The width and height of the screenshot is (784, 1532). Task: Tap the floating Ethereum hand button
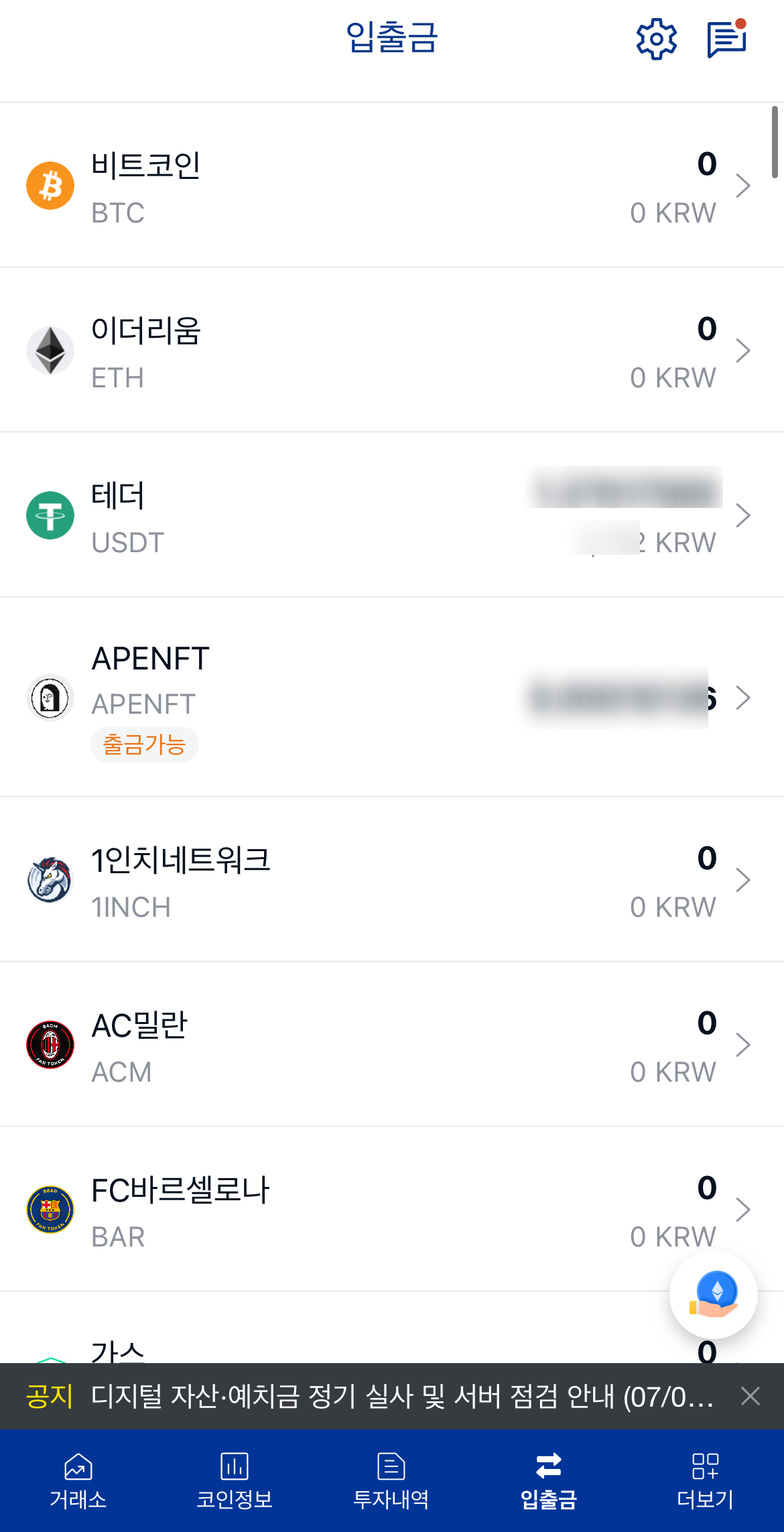click(714, 1295)
